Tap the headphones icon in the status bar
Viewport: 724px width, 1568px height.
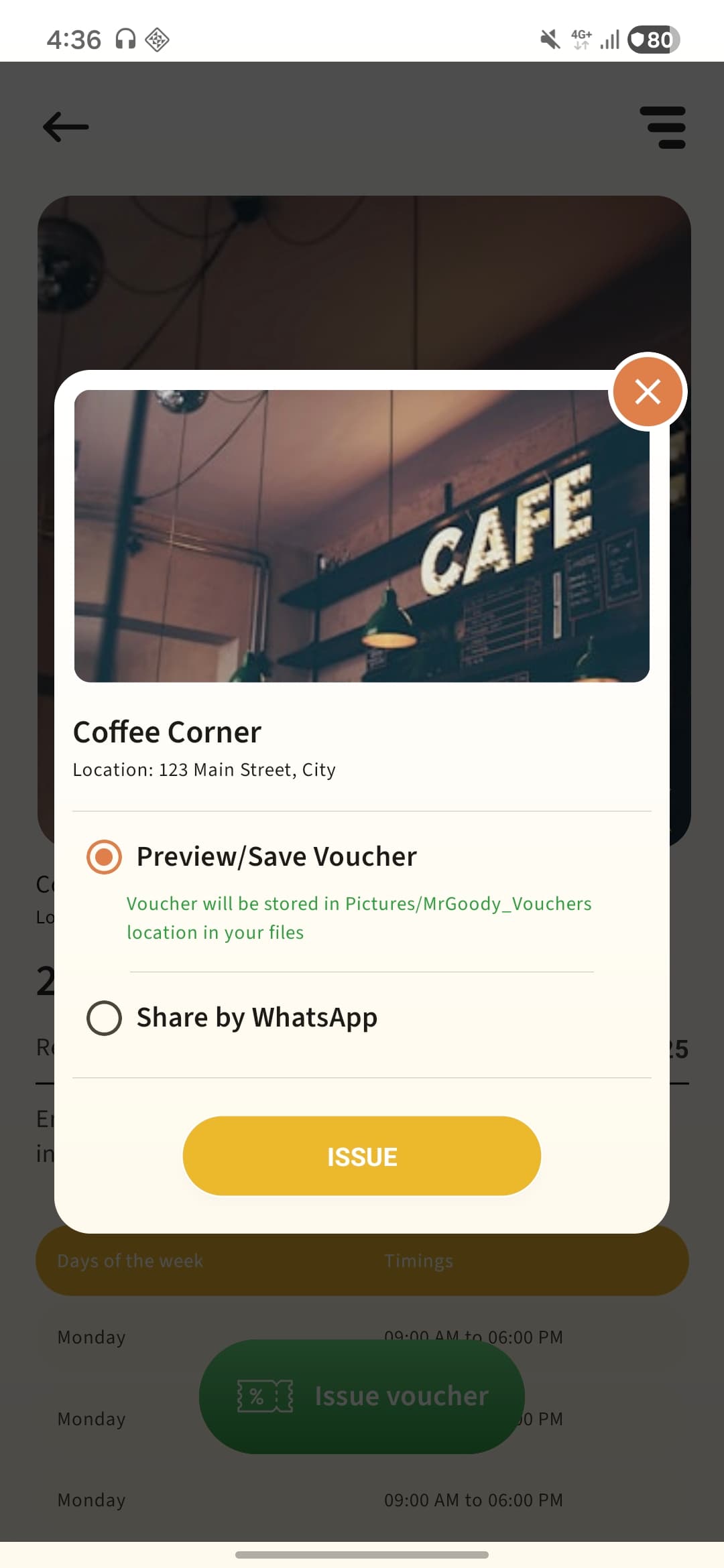(125, 40)
